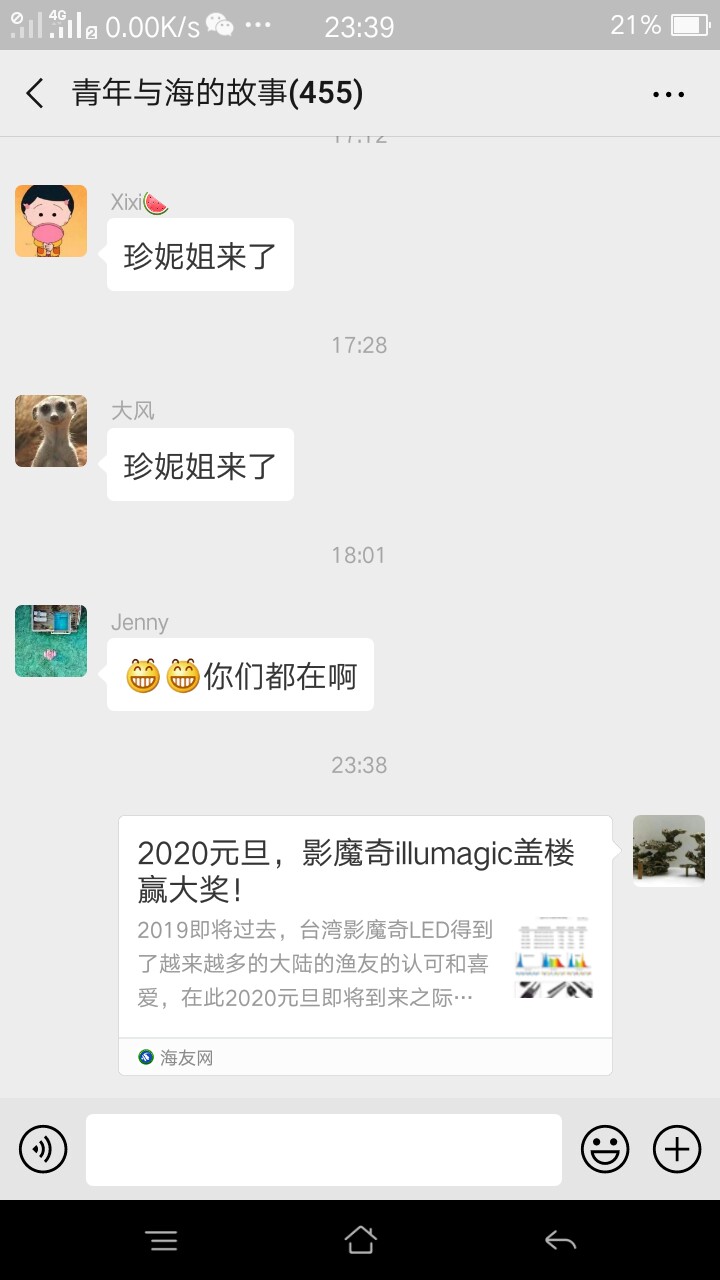Open group chat details (three dots)
Screen dimensions: 720x1280
[668, 95]
